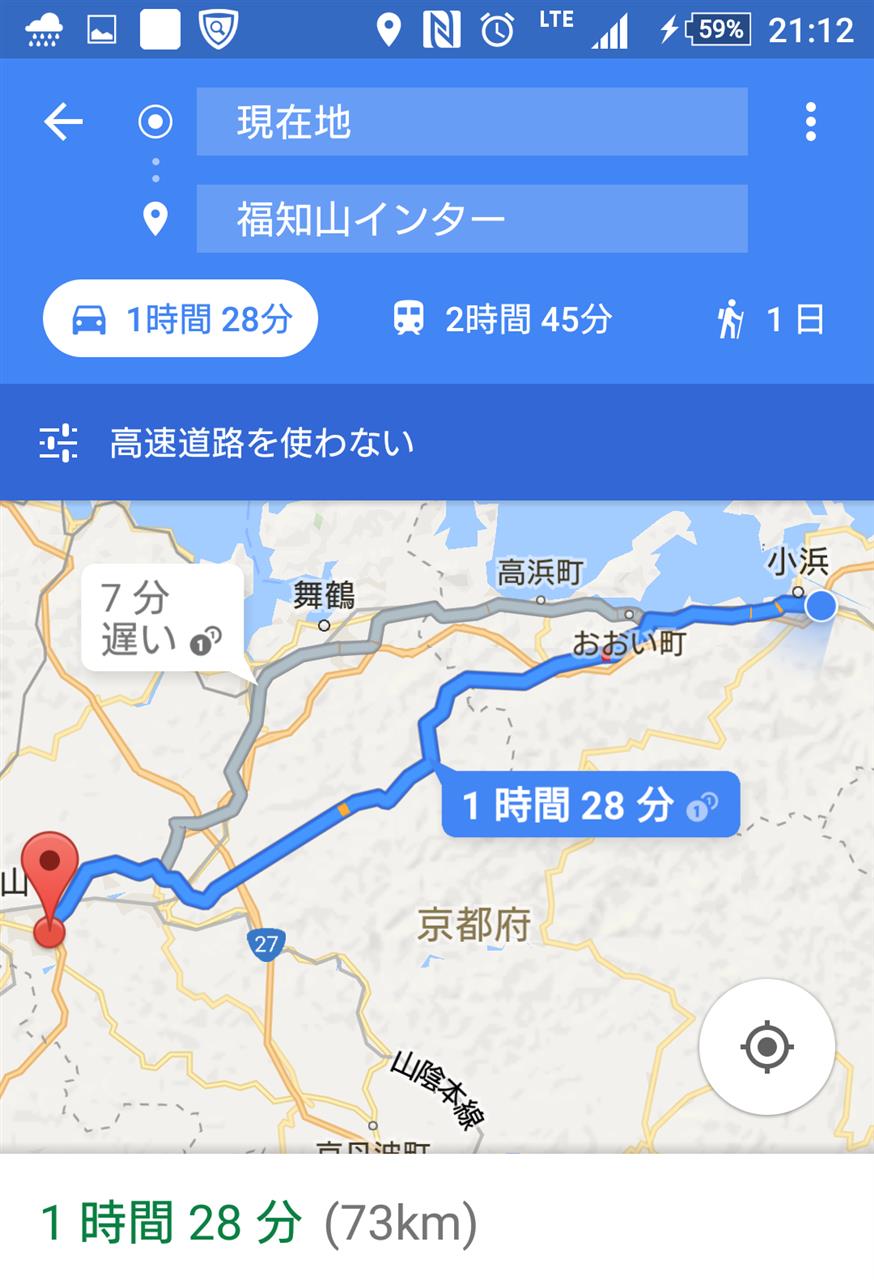Image resolution: width=874 pixels, height=1280 pixels.
Task: Center map on my current location
Action: pos(767,1047)
